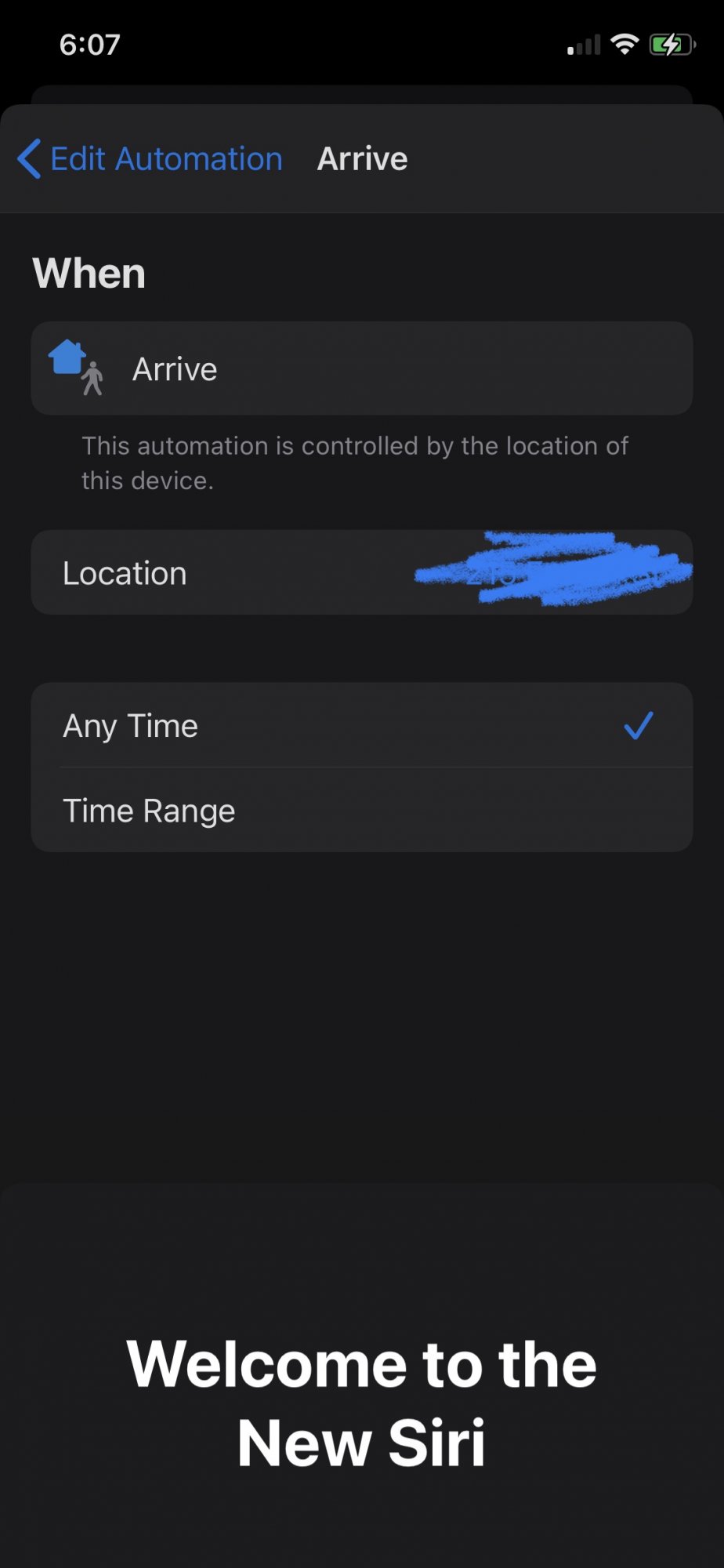Go back to Edit Automation
724x1568 pixels.
[150, 159]
